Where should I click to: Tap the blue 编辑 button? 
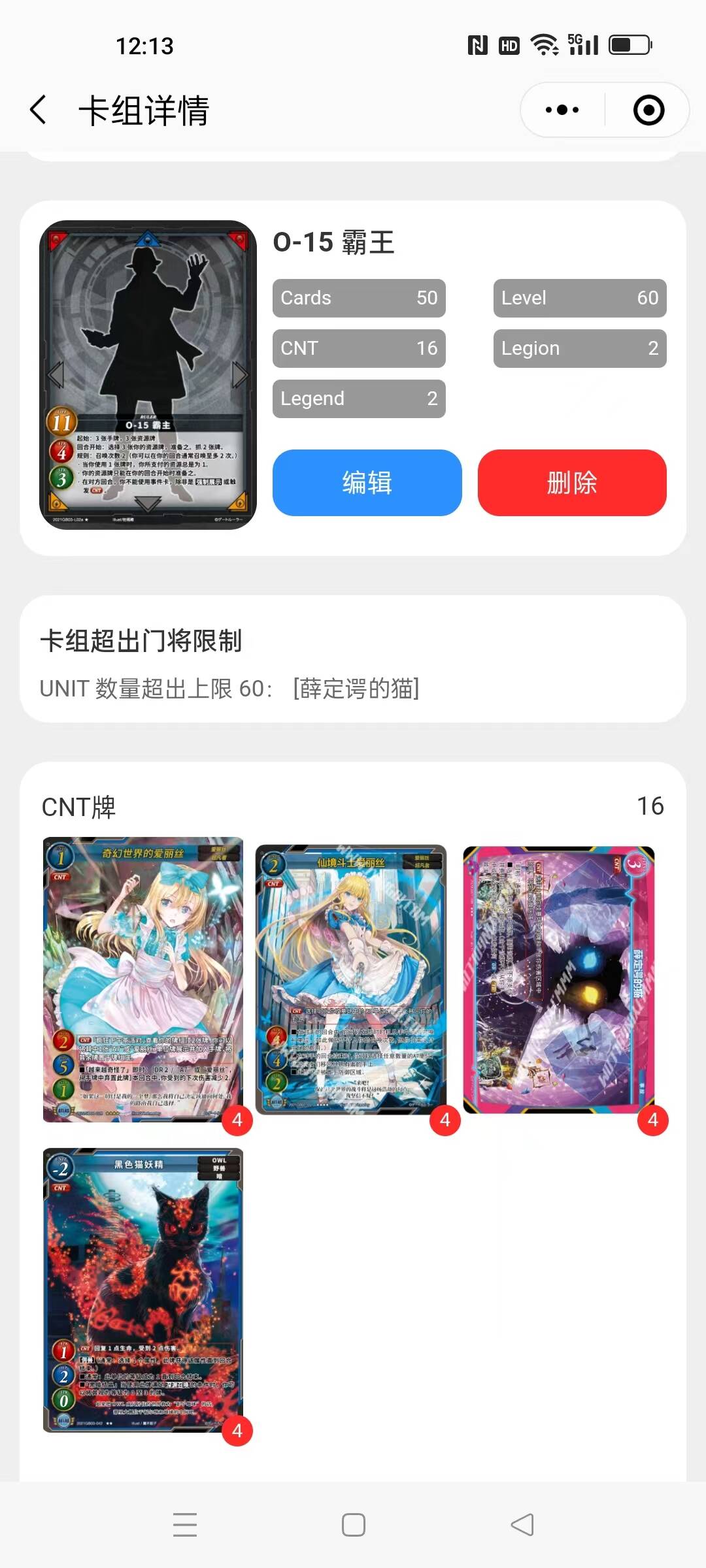tap(367, 483)
